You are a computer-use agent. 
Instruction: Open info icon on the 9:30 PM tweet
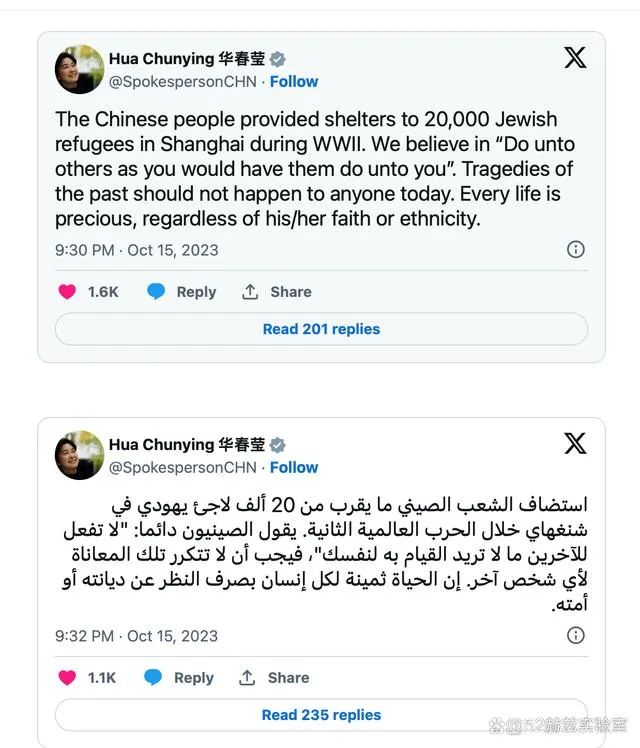pyautogui.click(x=576, y=250)
